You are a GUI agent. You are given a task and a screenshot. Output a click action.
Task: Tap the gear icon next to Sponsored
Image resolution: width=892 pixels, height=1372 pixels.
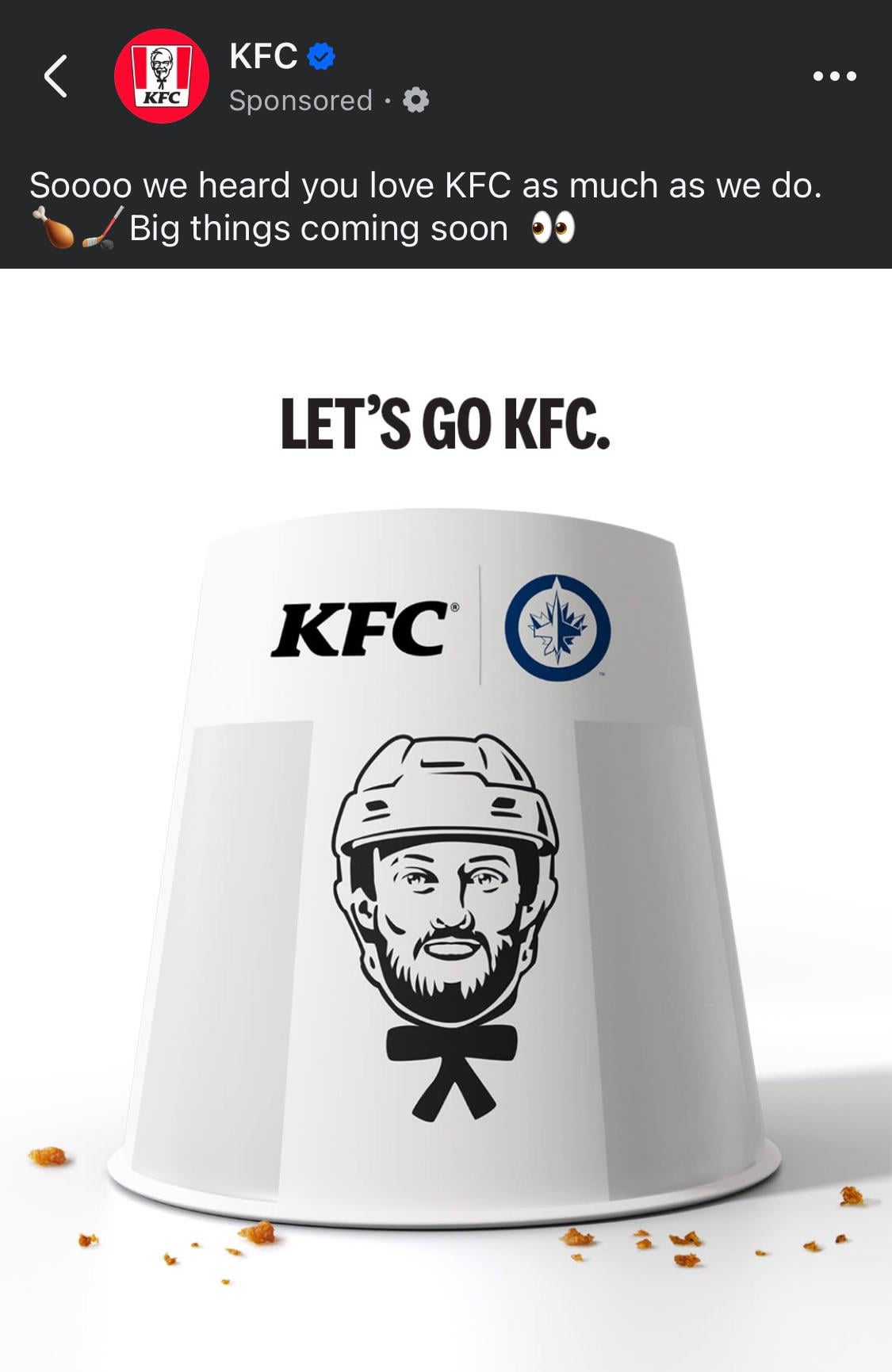416,100
